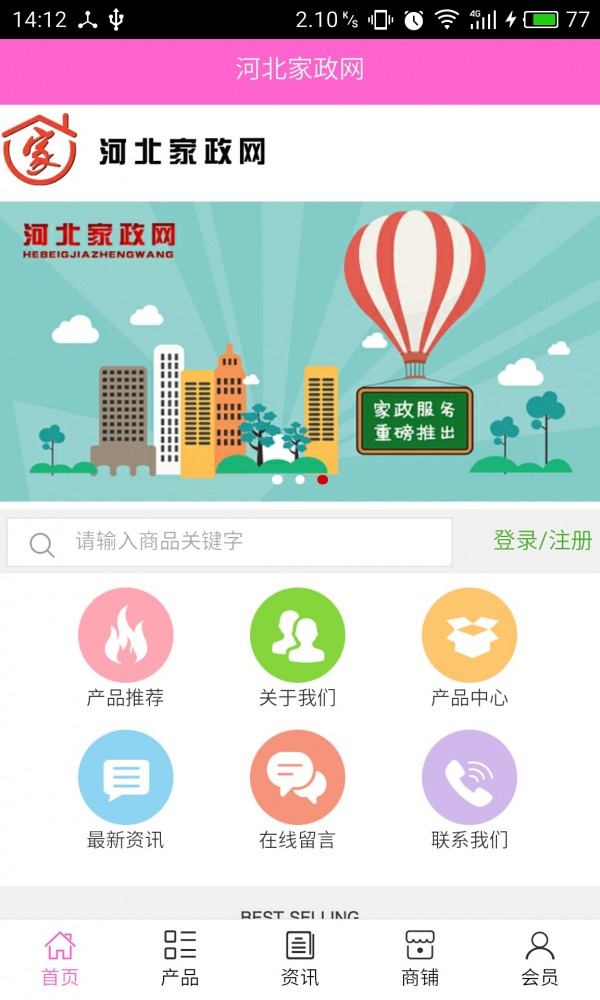Switch to the 会员 member tab
The width and height of the screenshot is (600, 1000).
[x=540, y=958]
